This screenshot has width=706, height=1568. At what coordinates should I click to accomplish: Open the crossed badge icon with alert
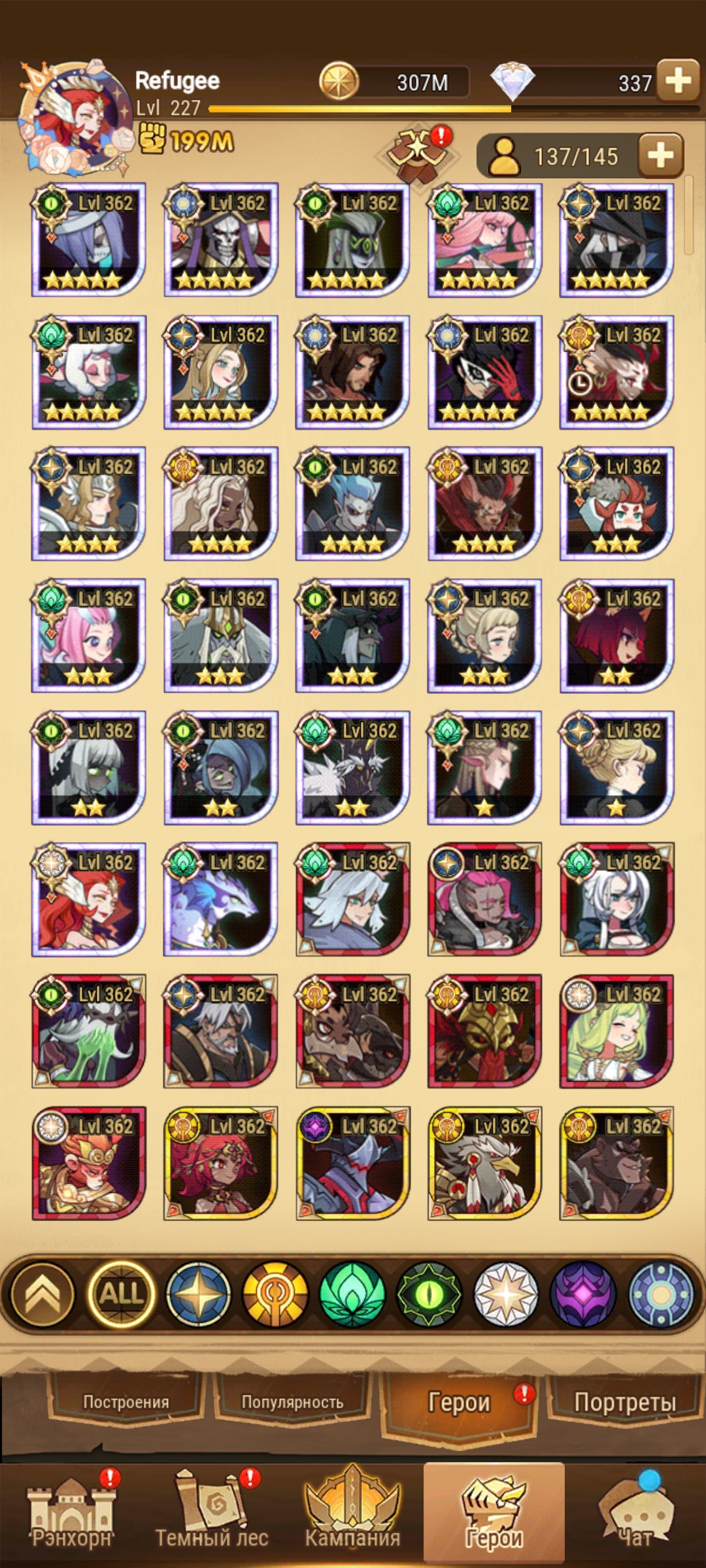pos(418,154)
